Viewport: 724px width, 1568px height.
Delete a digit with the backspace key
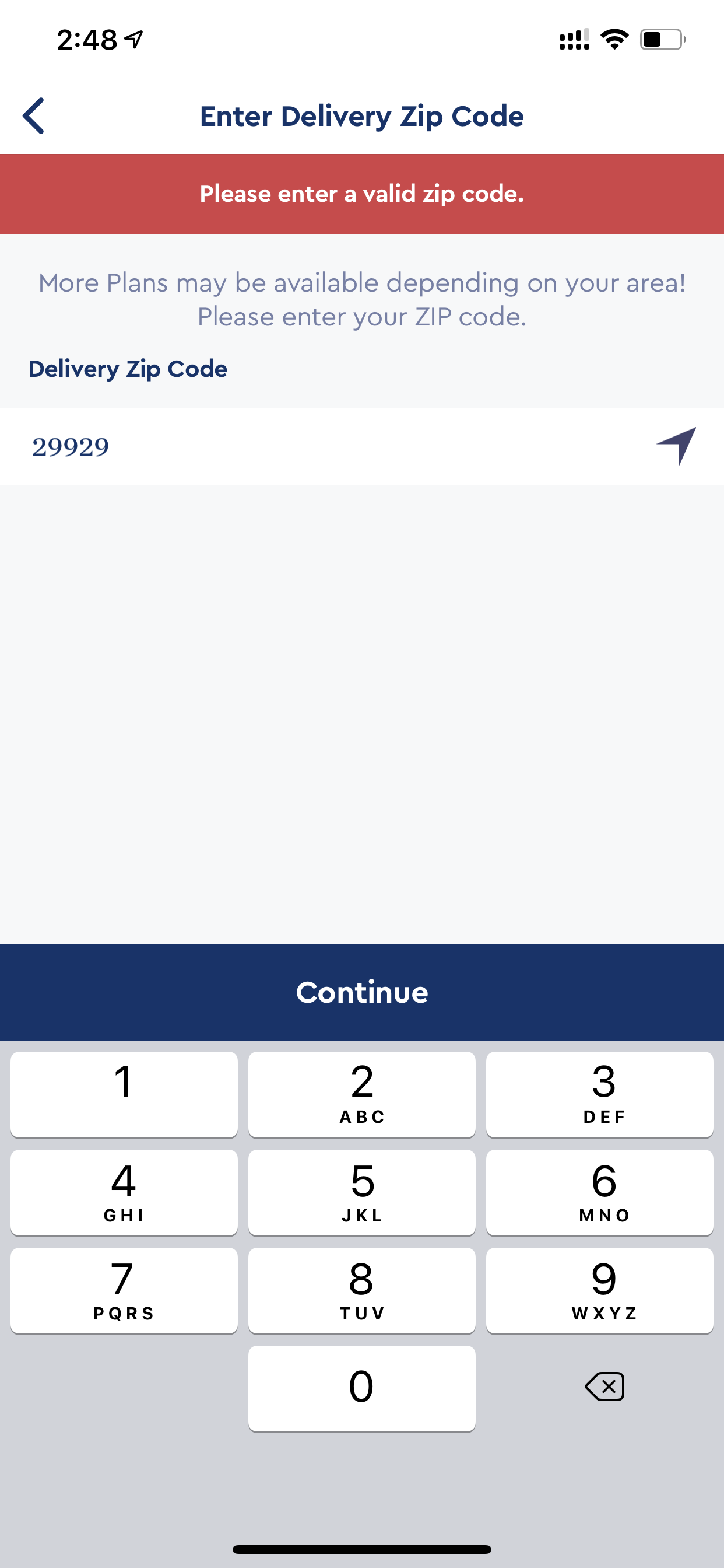pyautogui.click(x=604, y=1387)
